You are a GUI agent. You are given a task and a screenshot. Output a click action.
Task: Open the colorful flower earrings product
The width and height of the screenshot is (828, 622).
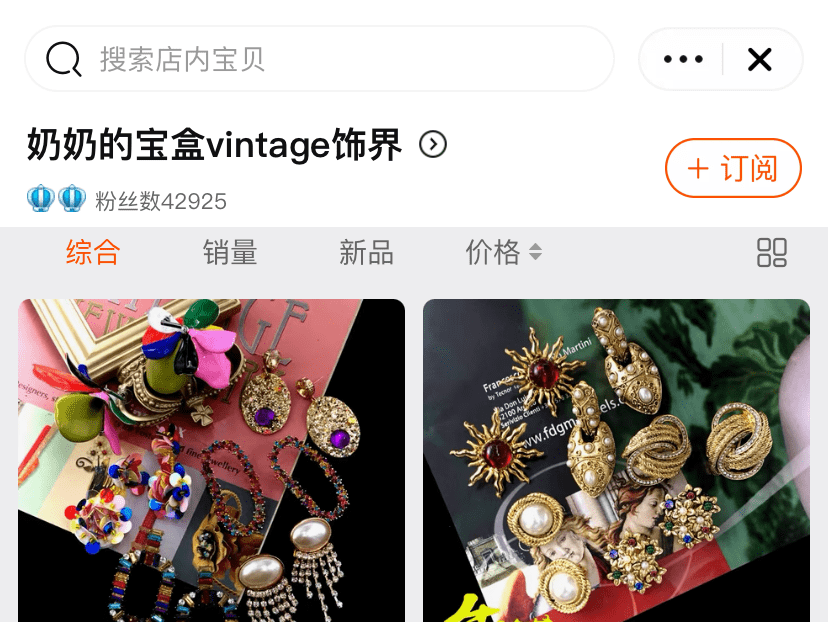(211, 460)
